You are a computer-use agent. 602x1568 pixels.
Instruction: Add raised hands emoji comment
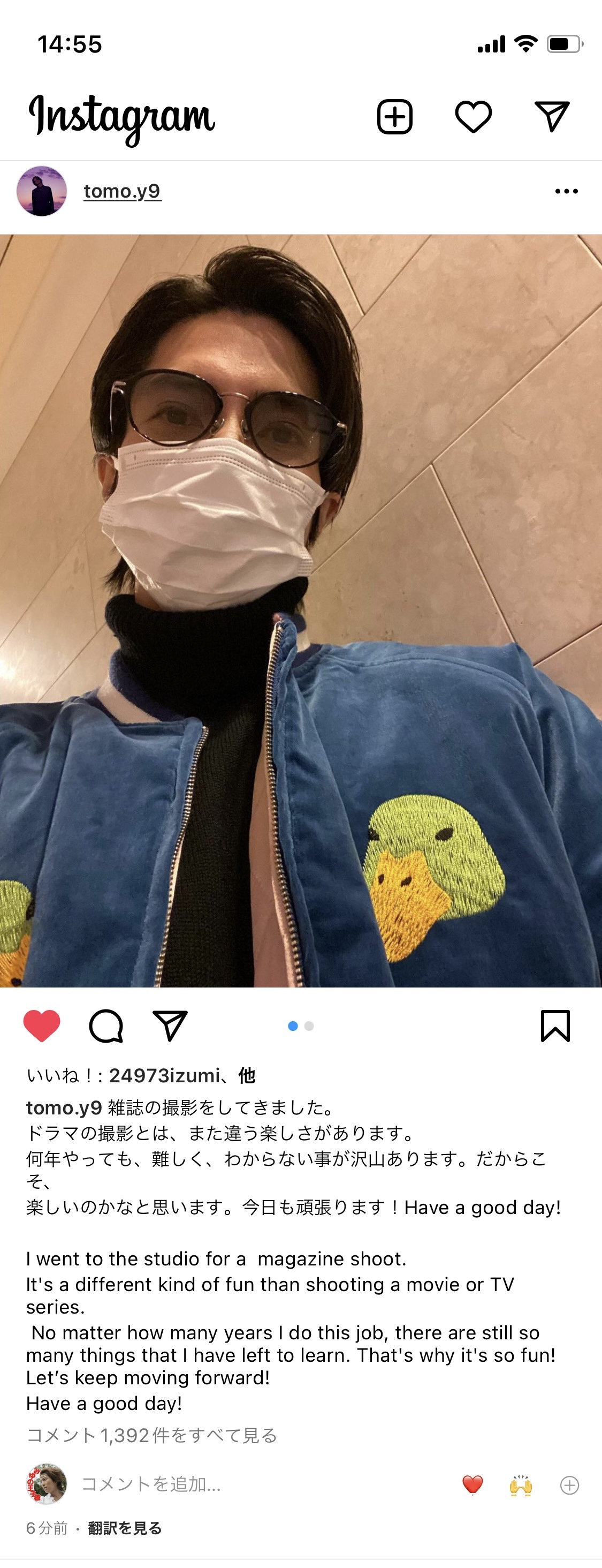pyautogui.click(x=521, y=1484)
